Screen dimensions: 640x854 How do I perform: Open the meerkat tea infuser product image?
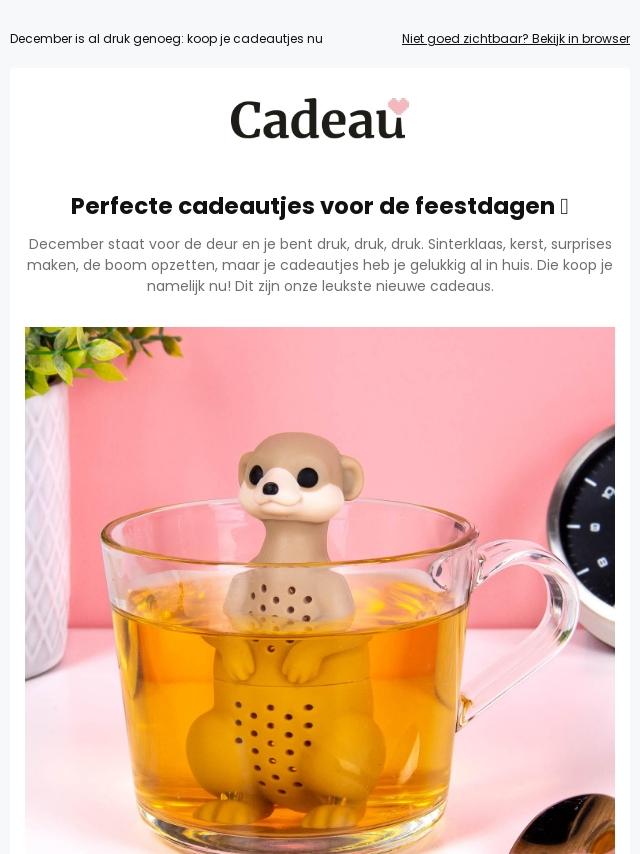point(320,590)
